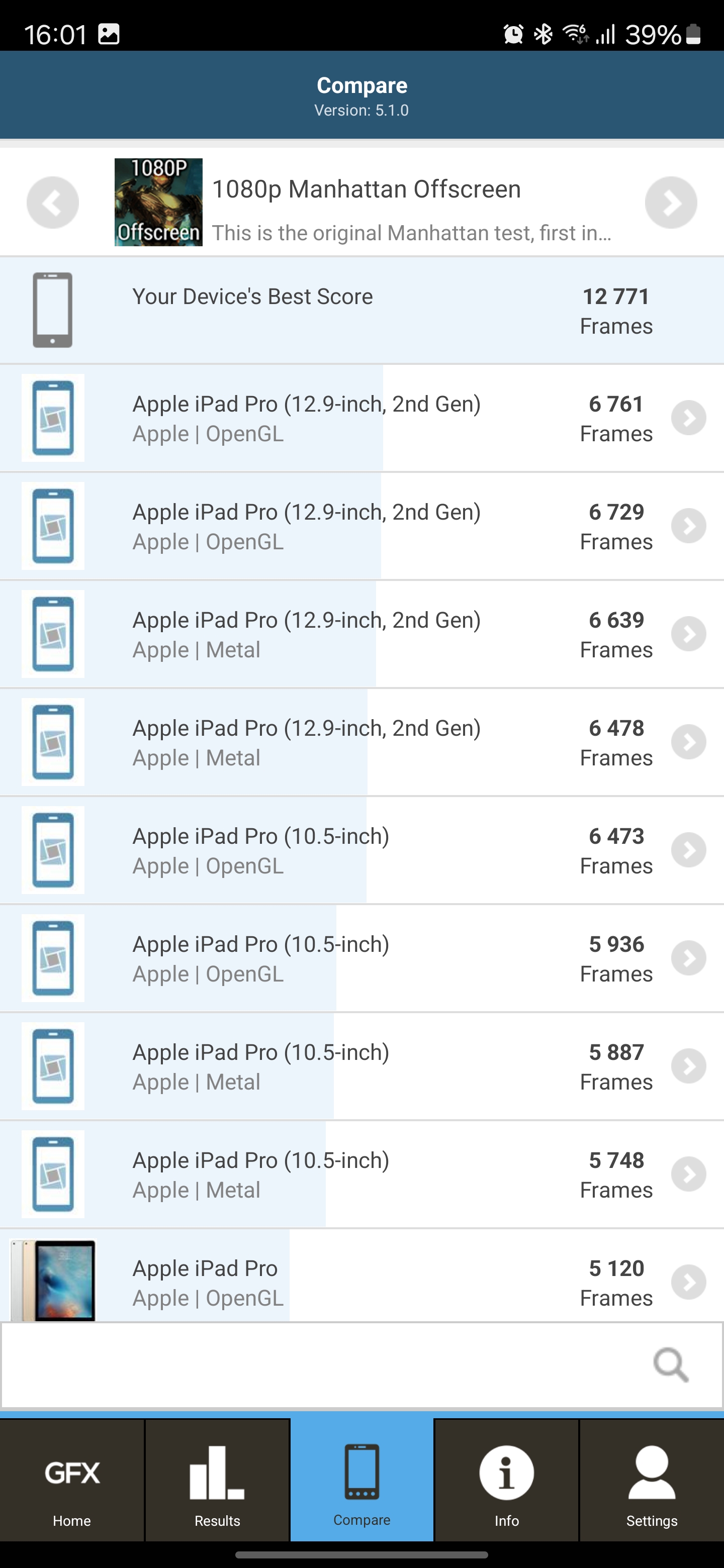Viewport: 724px width, 1568px height.
Task: Open Apple iPad Pro result with 5 120 frames
Action: pyautogui.click(x=361, y=1276)
